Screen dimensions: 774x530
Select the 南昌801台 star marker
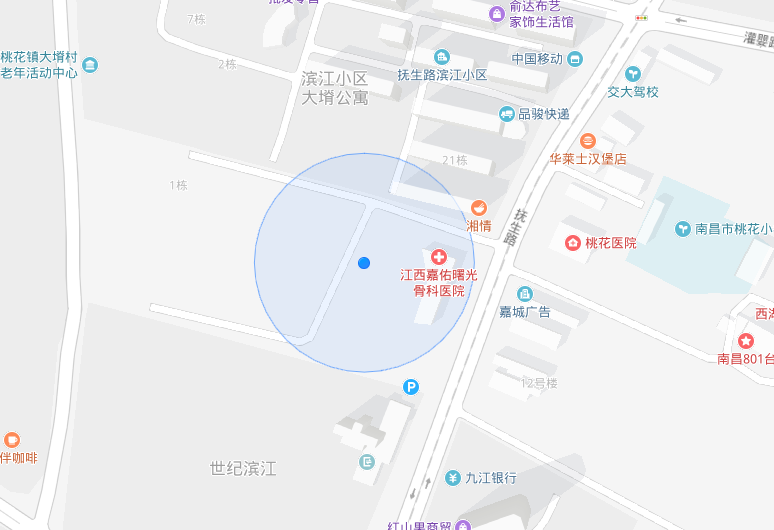(745, 341)
